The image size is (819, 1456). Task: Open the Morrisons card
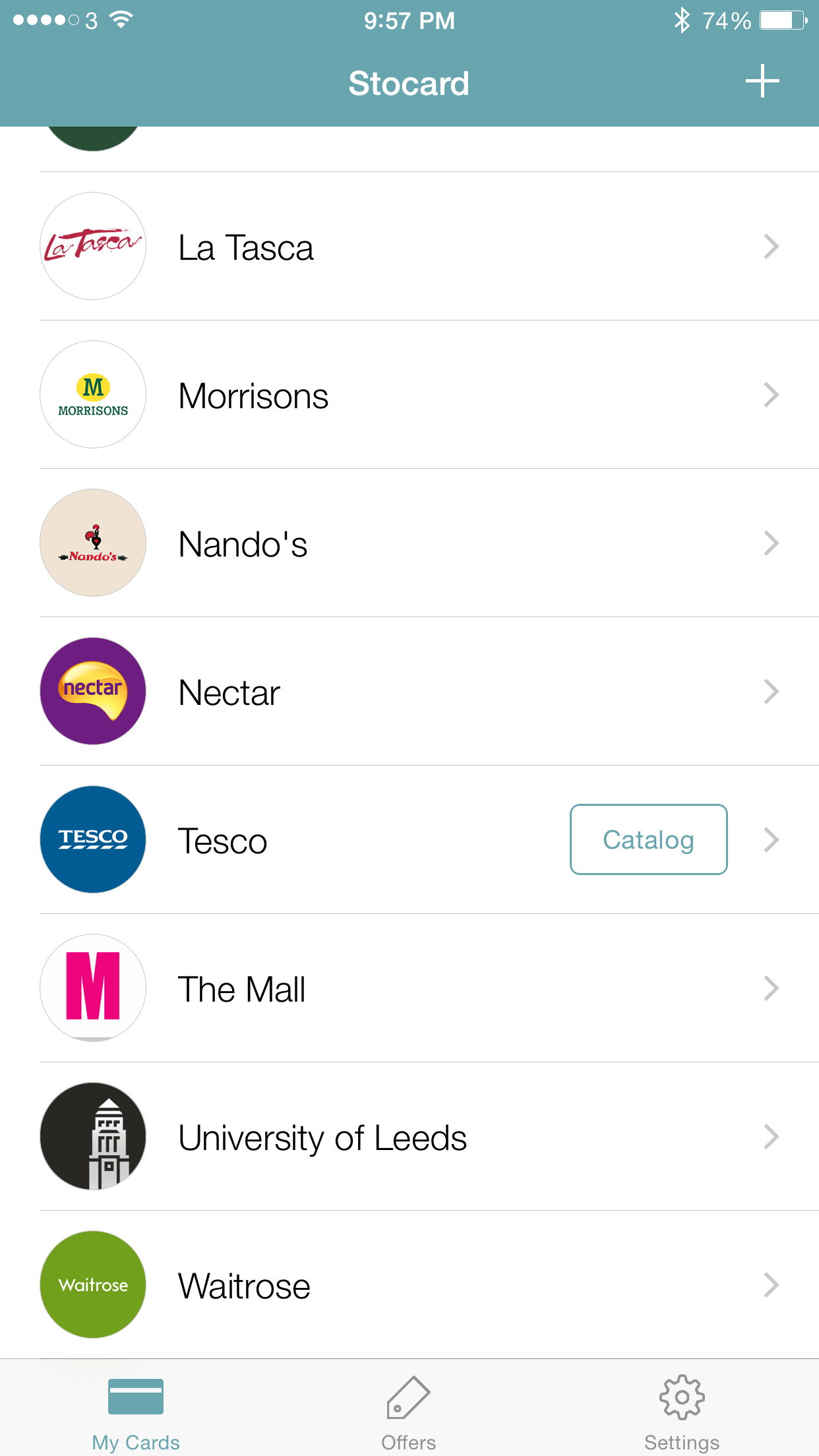click(409, 394)
